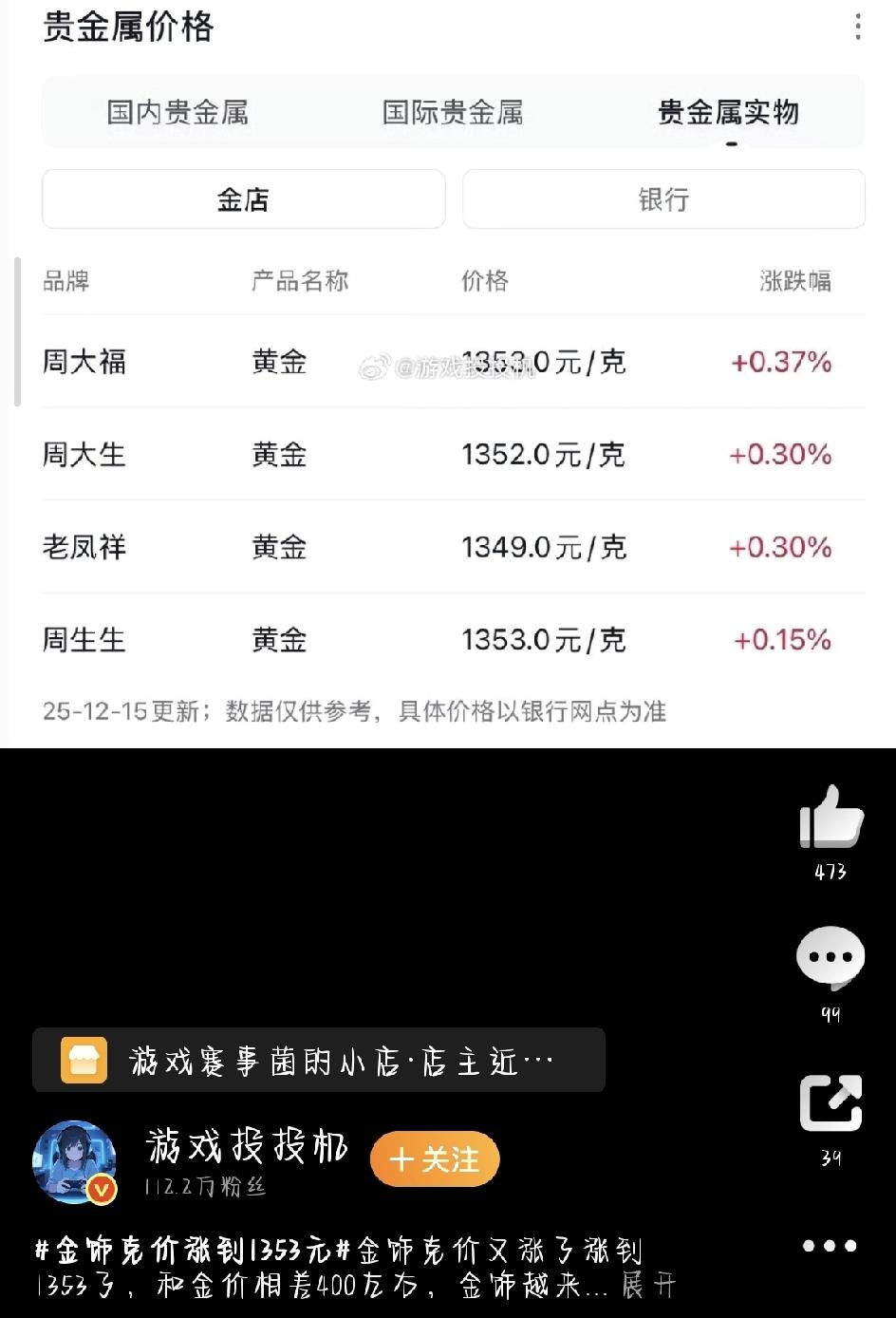Screen dimensions: 896x1318
Task: Select the 金店 price source
Action: pyautogui.click(x=243, y=199)
